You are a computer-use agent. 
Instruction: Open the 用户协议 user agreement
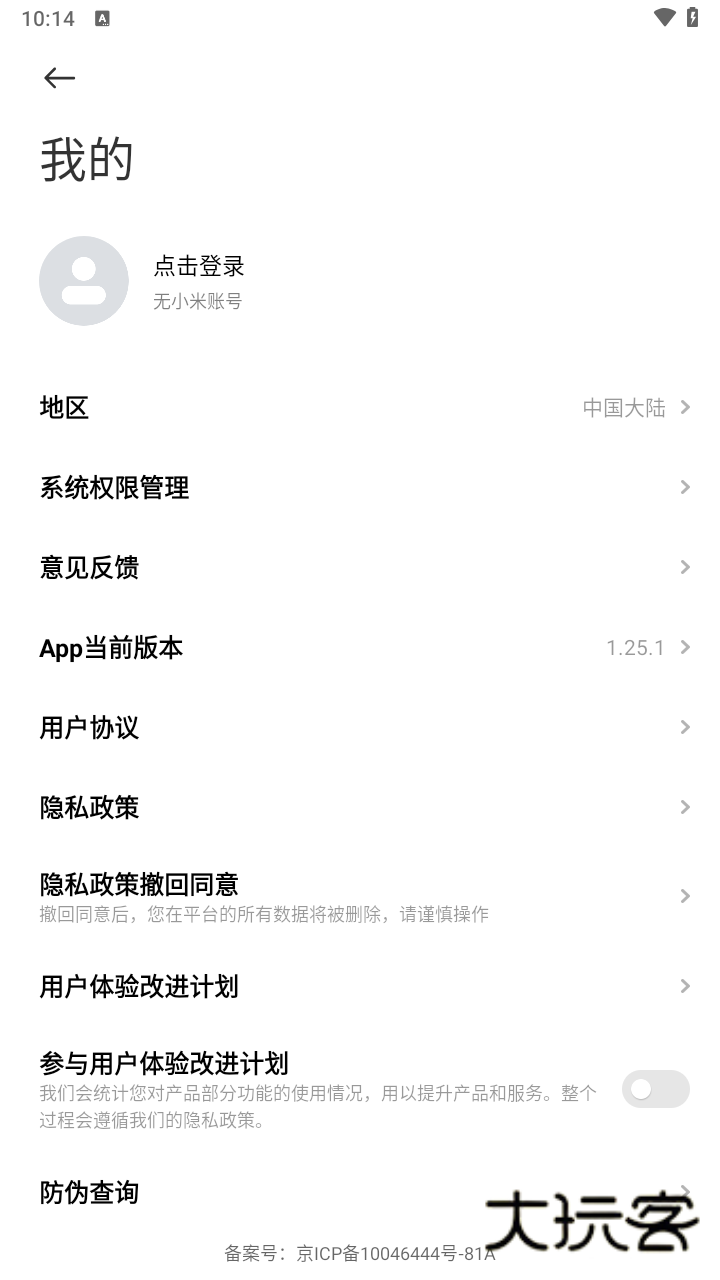click(x=89, y=727)
